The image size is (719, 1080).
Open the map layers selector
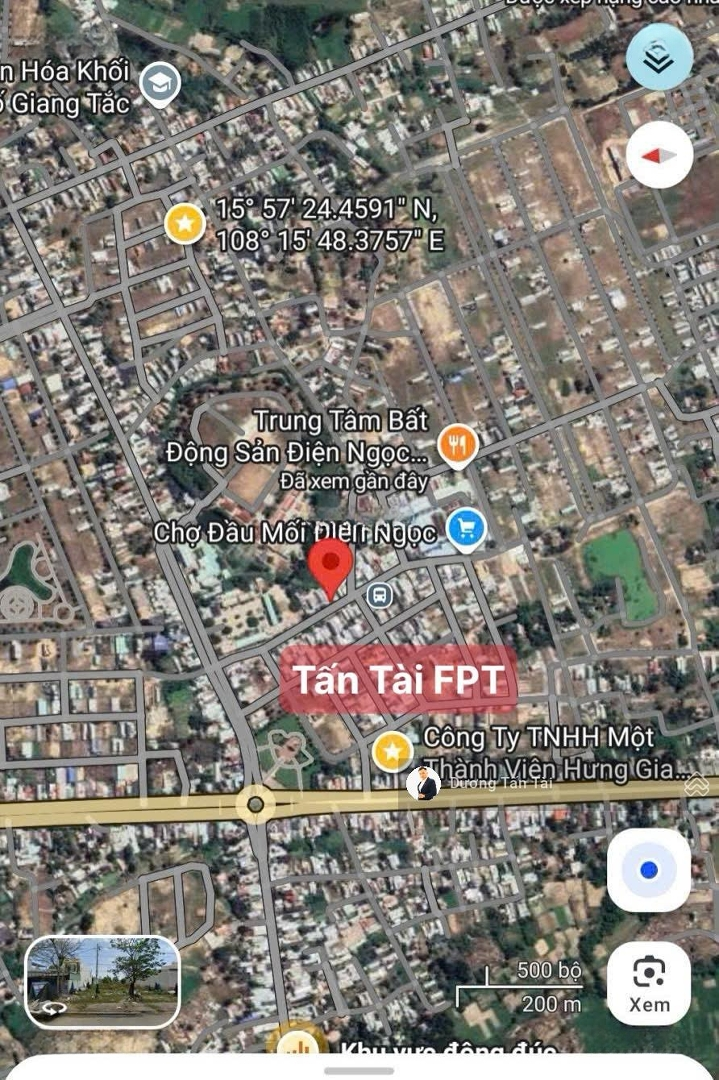tap(659, 58)
